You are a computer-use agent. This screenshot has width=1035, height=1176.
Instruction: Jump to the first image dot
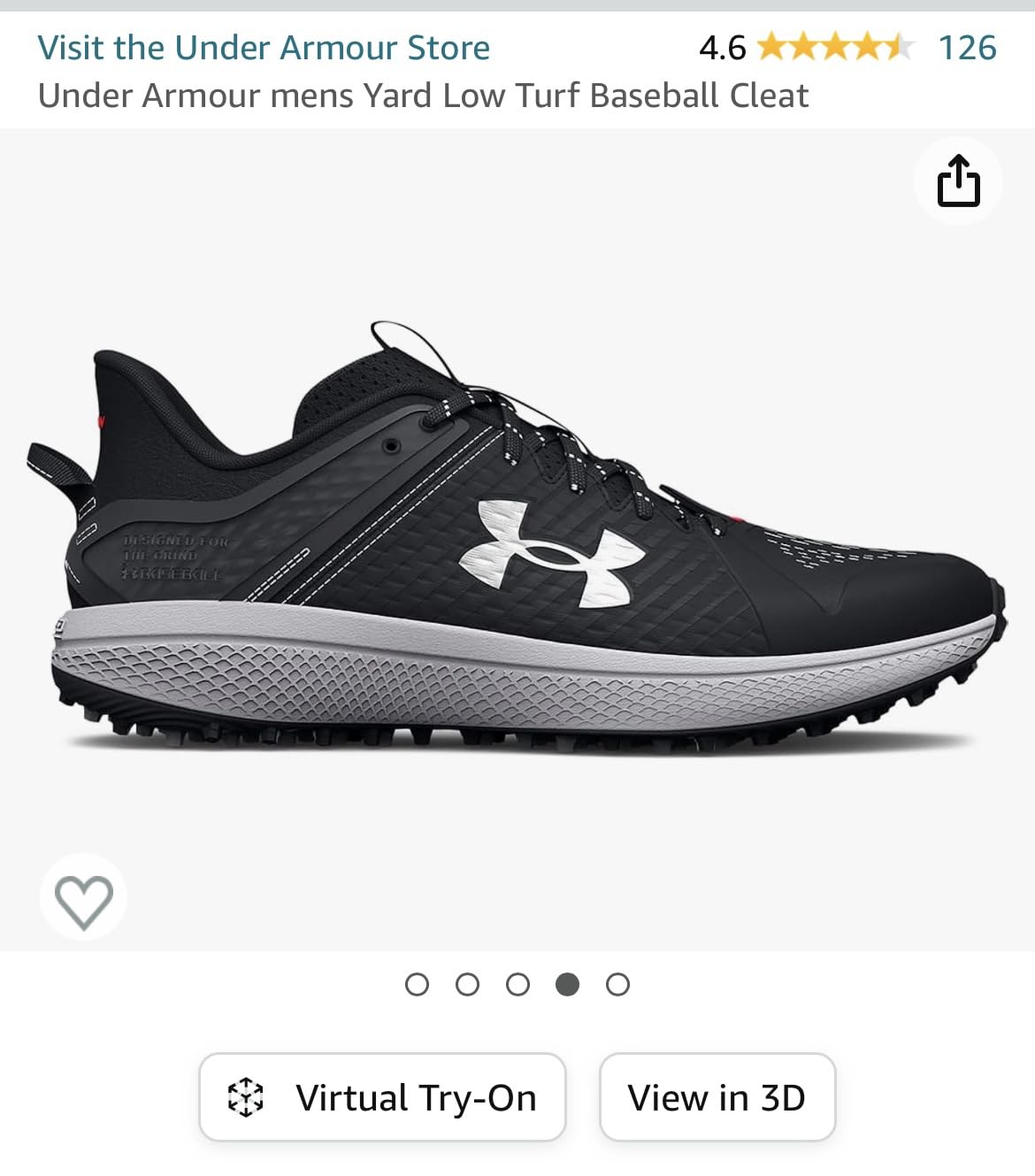coord(417,985)
